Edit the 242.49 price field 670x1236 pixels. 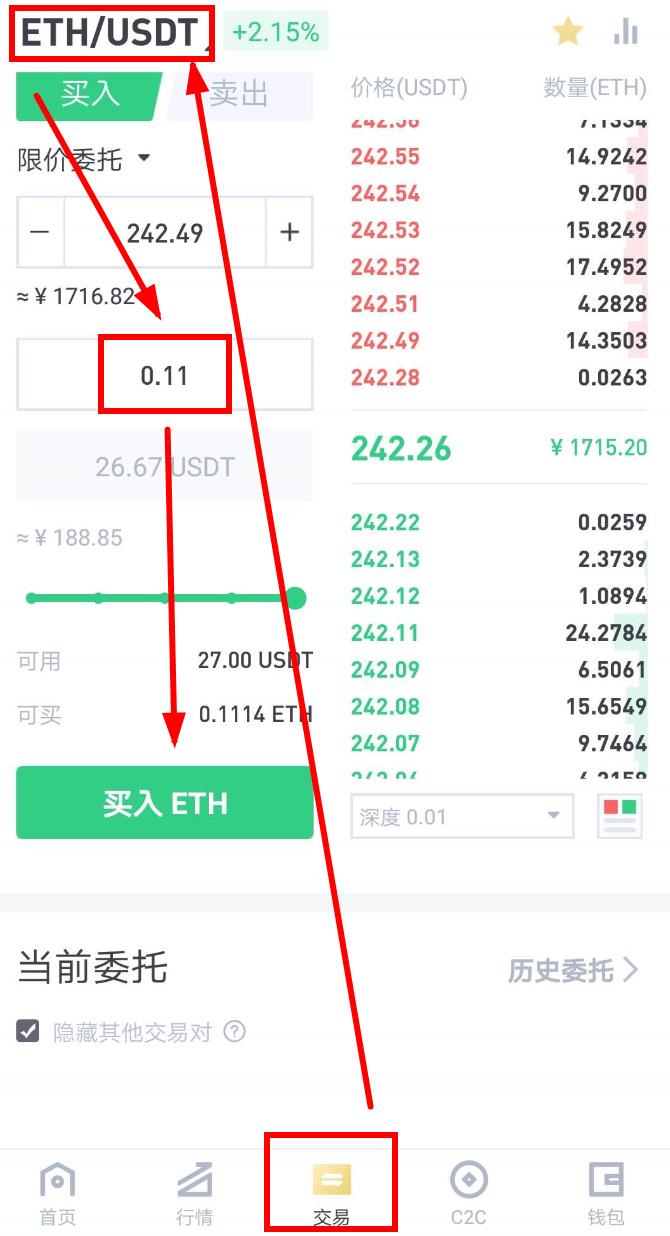click(165, 233)
